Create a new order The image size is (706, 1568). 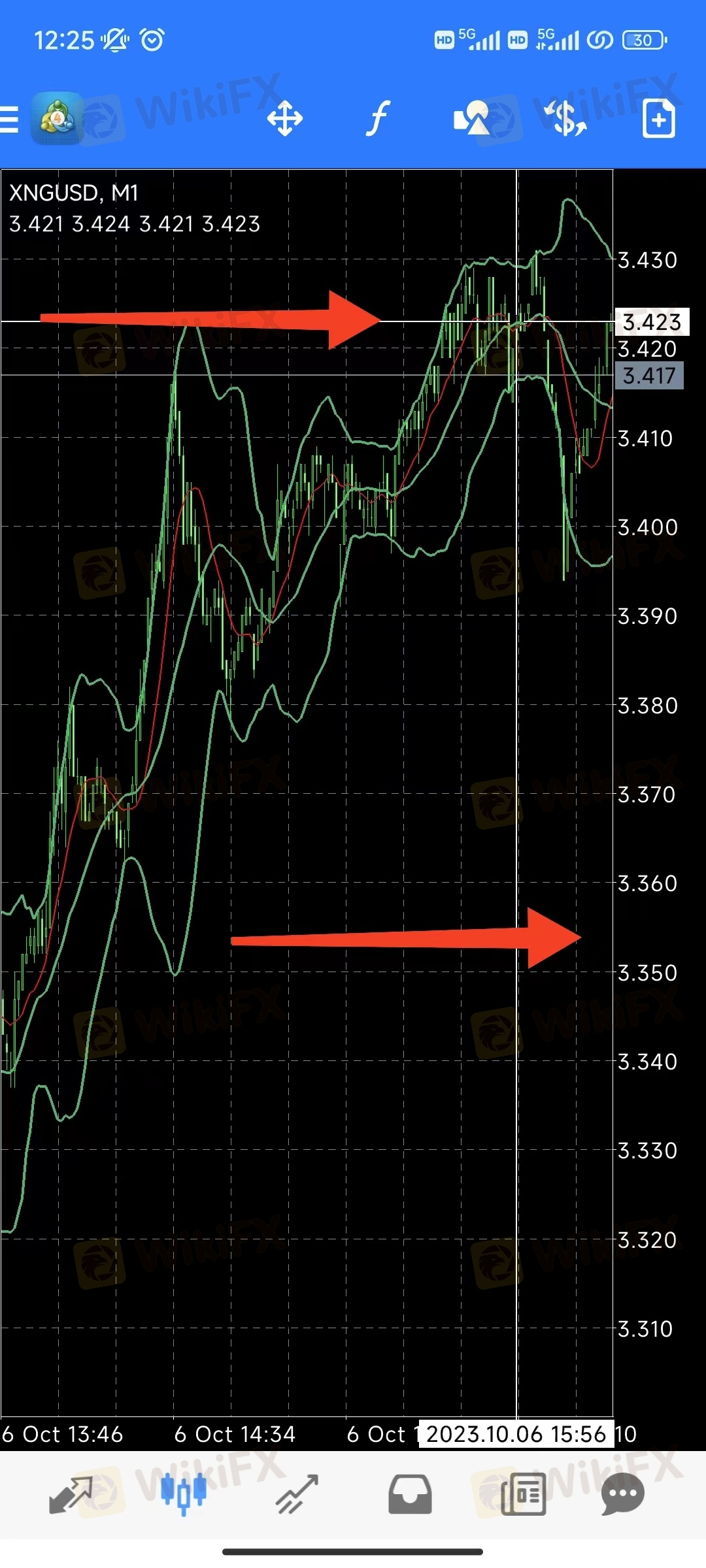(658, 119)
